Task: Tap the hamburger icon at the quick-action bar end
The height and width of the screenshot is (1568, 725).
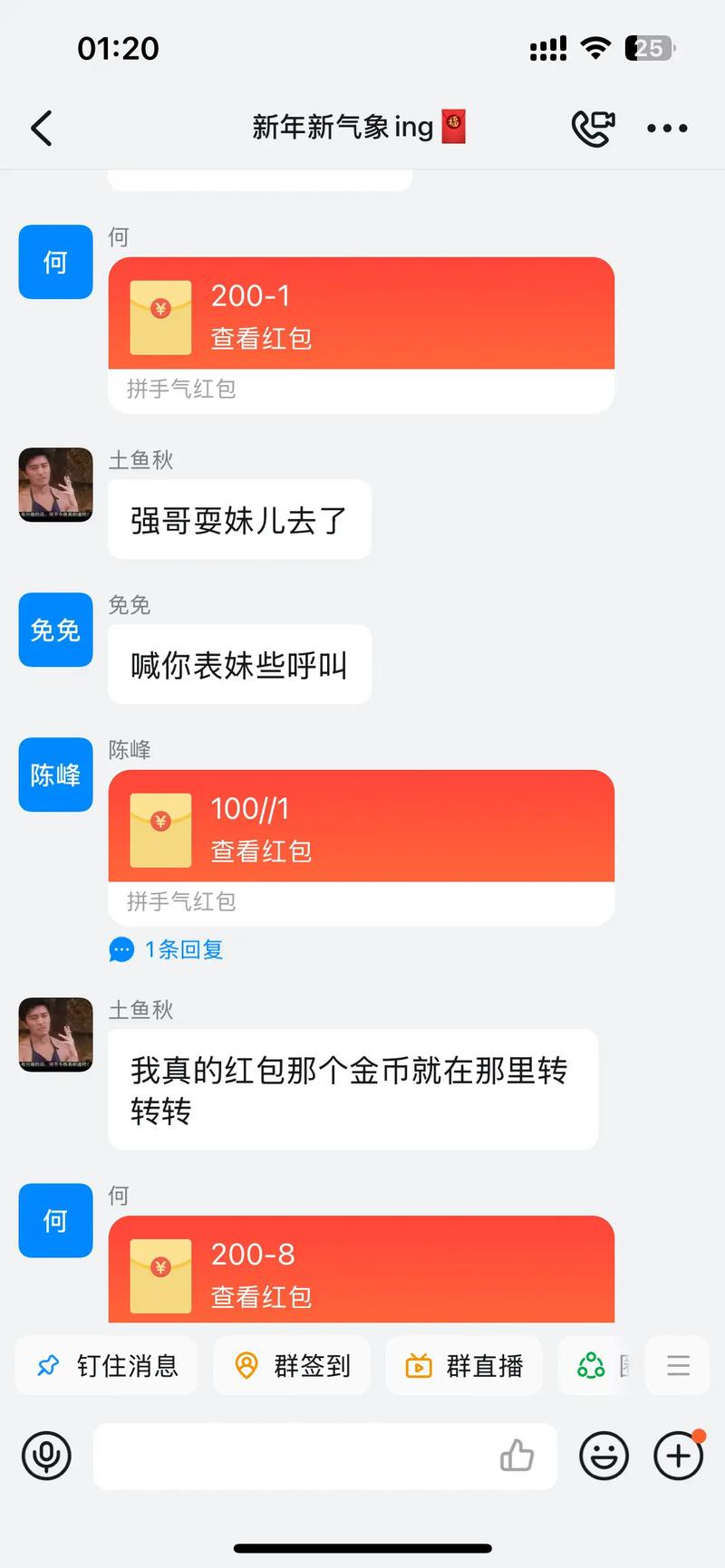Action: (678, 1365)
